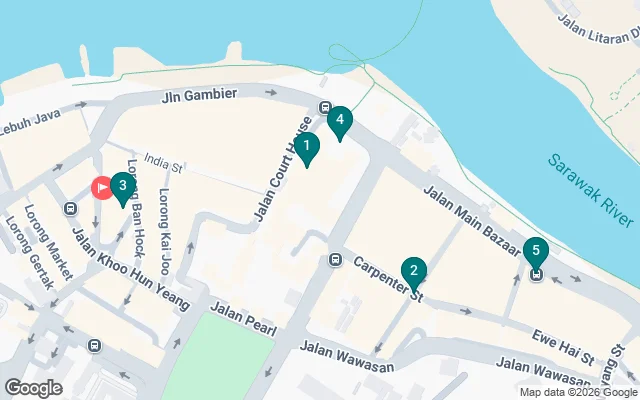Tap the red flag marker
This screenshot has width=640, height=400.
[x=102, y=187]
